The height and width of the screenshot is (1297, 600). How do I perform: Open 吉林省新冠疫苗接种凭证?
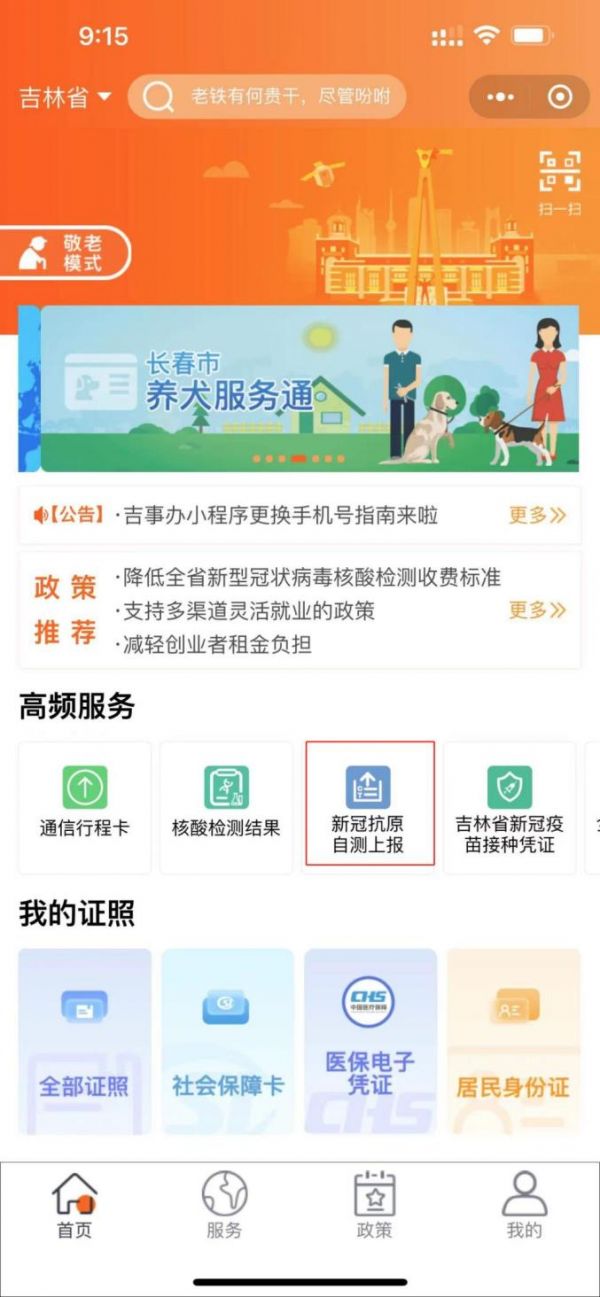[509, 805]
